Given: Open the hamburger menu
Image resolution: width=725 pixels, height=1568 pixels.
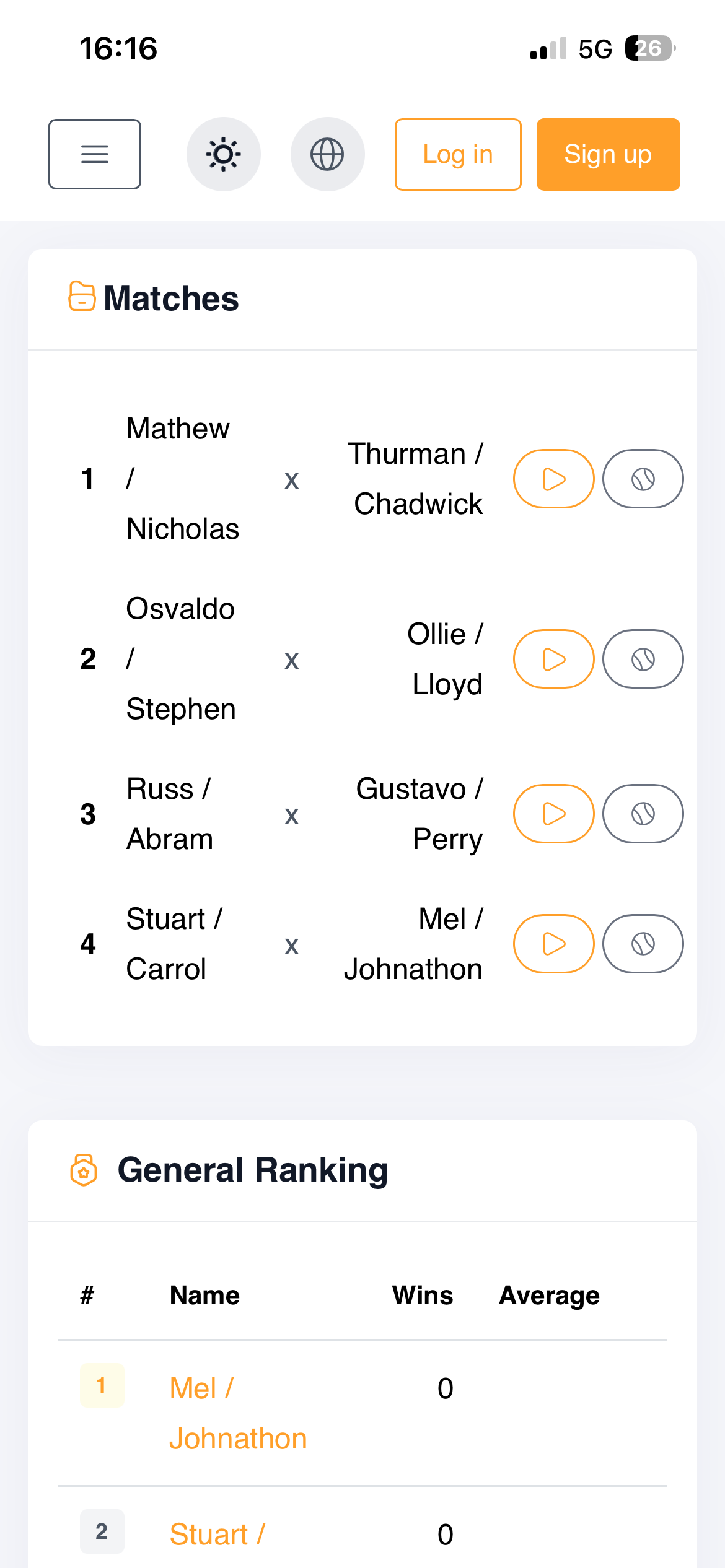Looking at the screenshot, I should pos(95,154).
